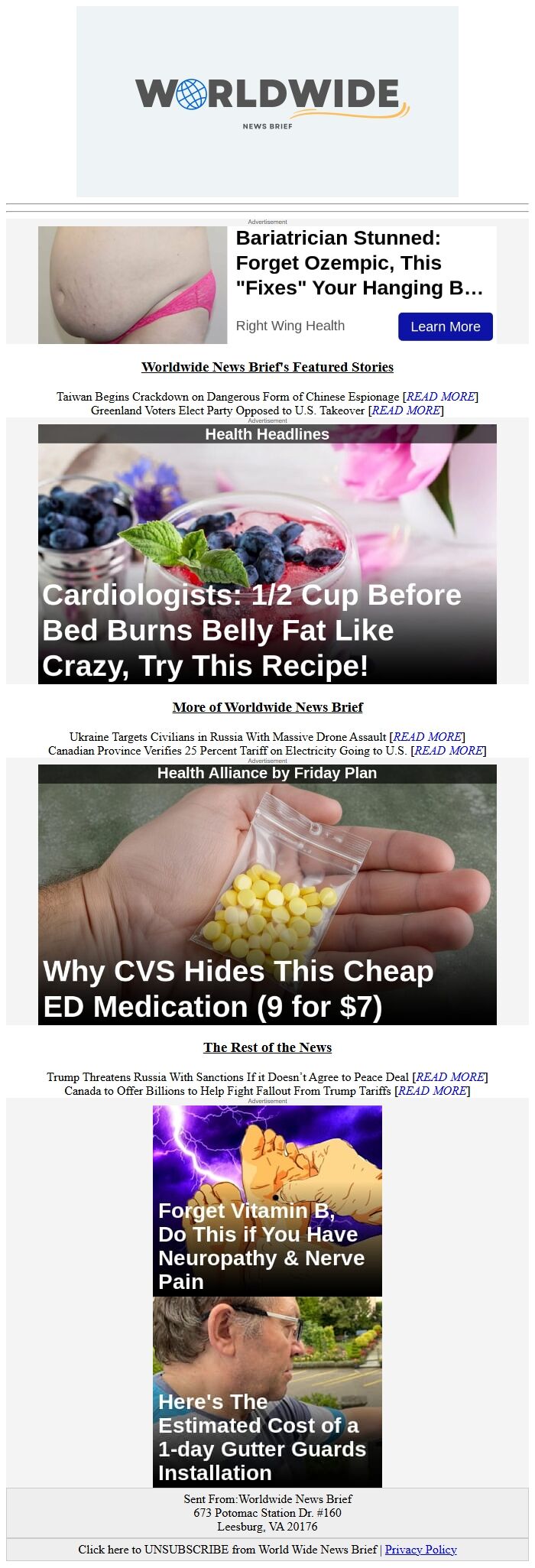Read more on Greenland voters story
Viewport: 535px width, 1568px height.
(406, 411)
